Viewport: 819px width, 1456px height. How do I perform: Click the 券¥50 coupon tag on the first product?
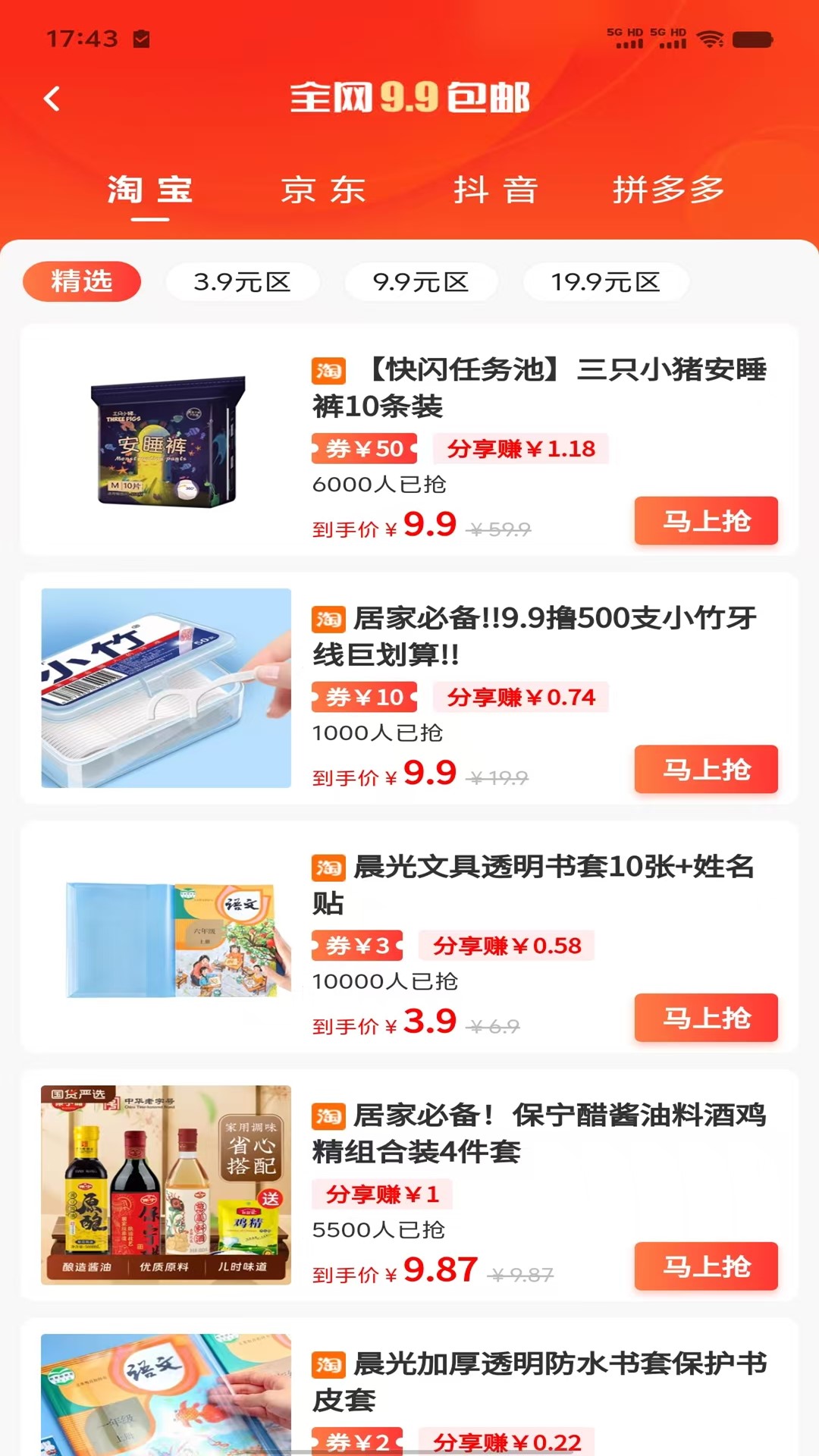[x=362, y=447]
